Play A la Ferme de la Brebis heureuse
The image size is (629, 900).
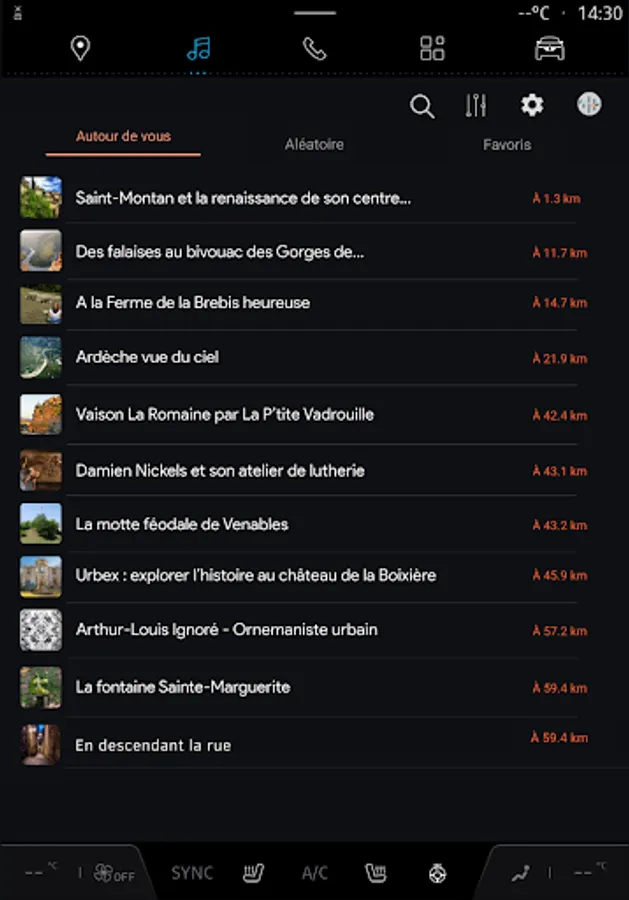tap(193, 302)
